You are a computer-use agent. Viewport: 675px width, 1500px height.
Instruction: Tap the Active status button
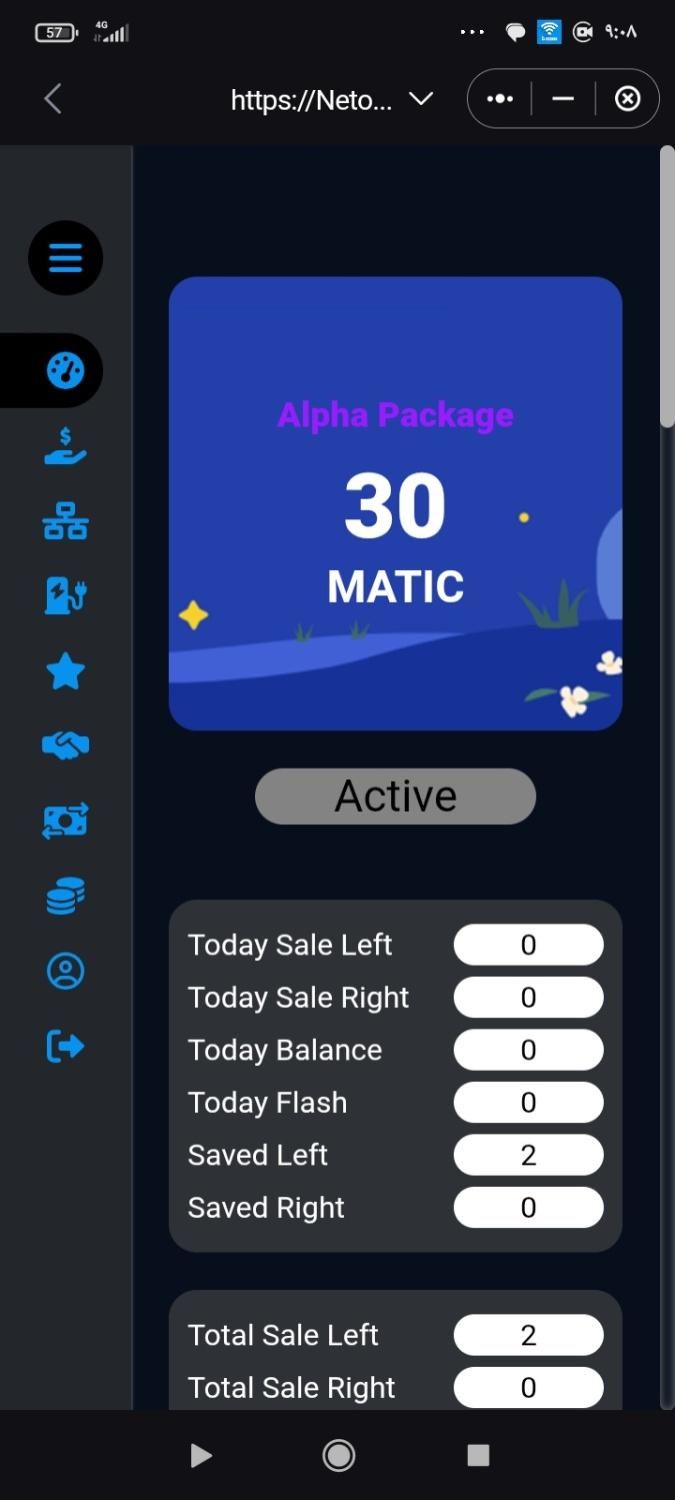pyautogui.click(x=395, y=796)
